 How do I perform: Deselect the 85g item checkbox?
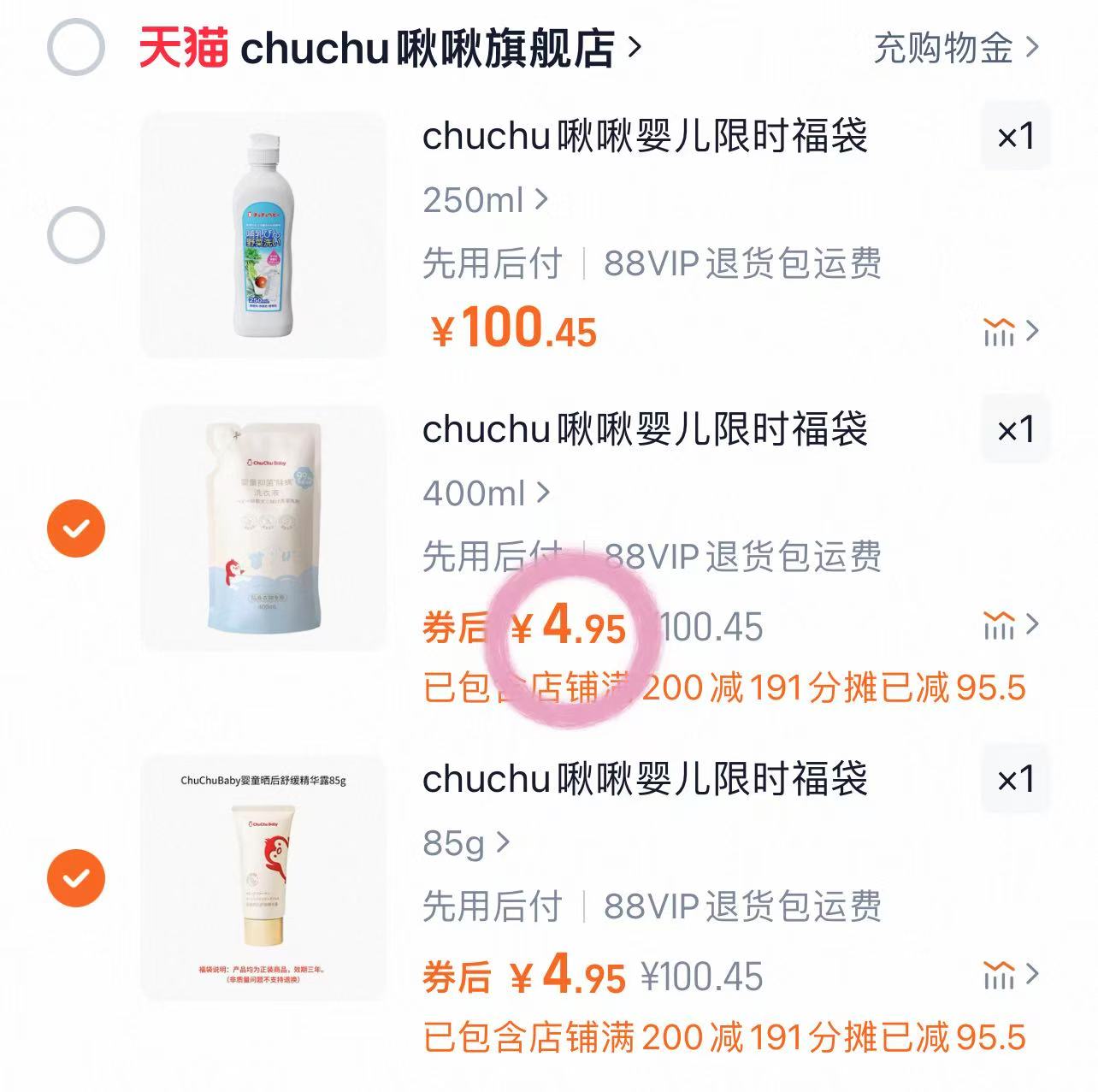tap(76, 877)
